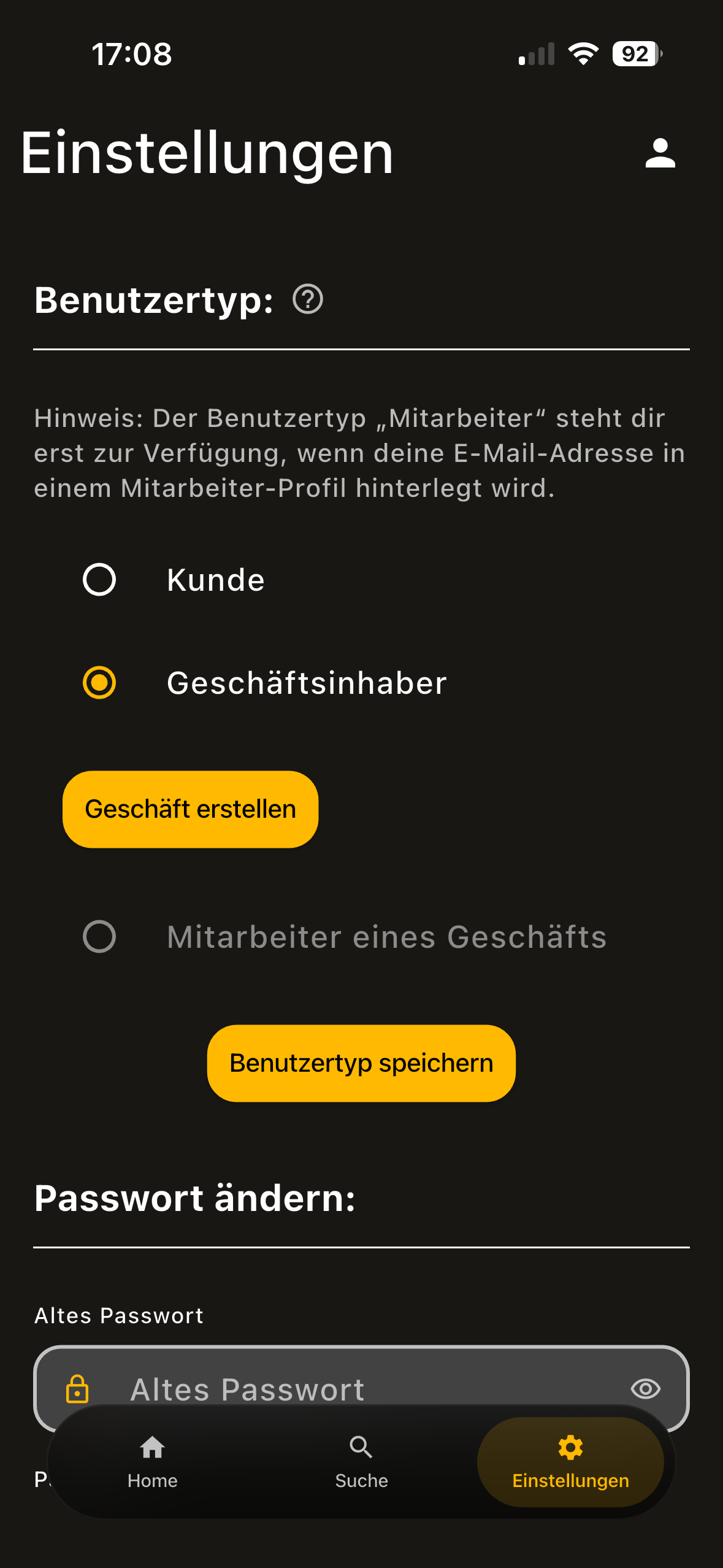This screenshot has height=1568, width=723.
Task: Select Mitarbeiter eines Geschäfts option
Action: (x=99, y=937)
